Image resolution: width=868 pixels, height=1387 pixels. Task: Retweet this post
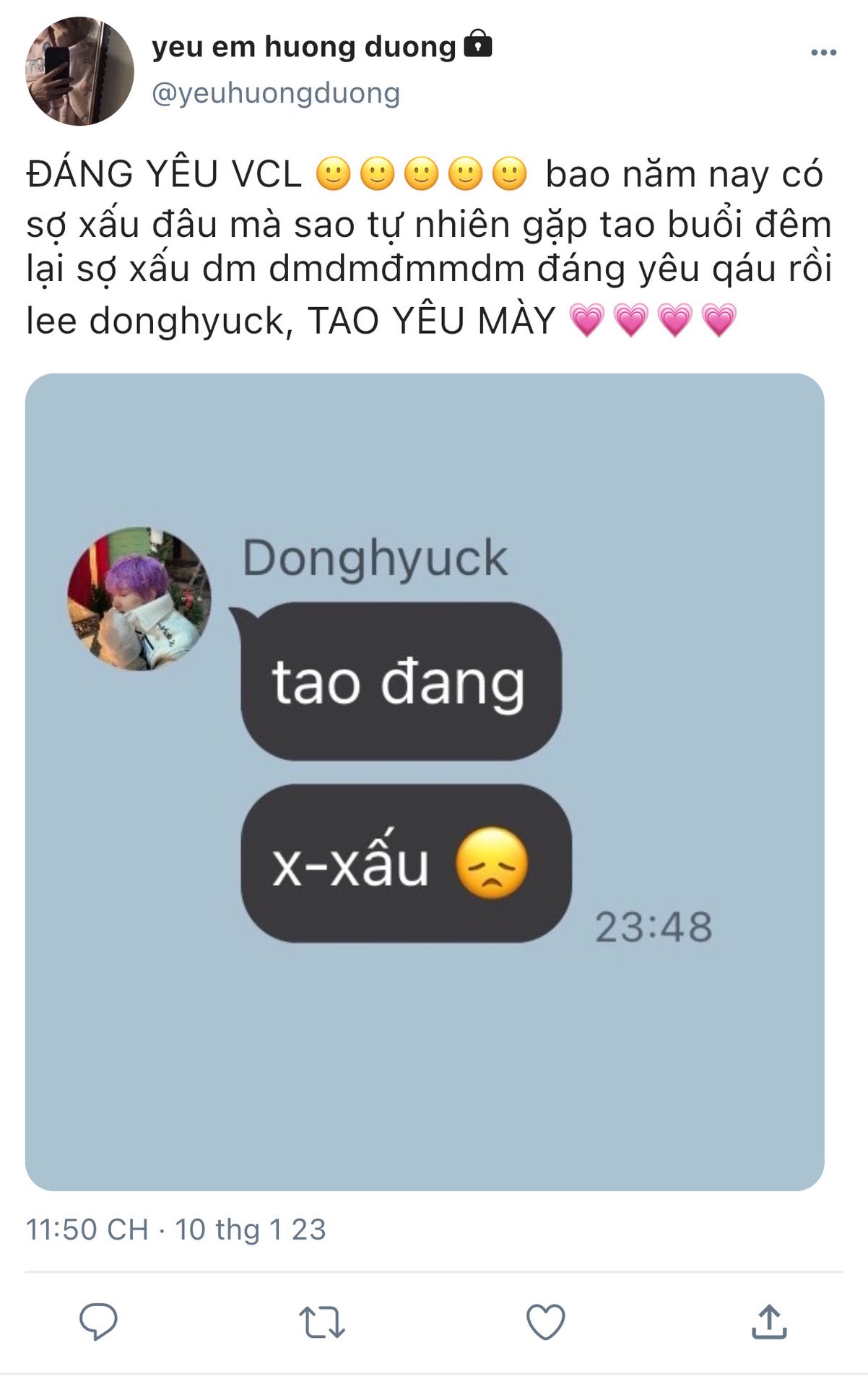coord(322,1322)
